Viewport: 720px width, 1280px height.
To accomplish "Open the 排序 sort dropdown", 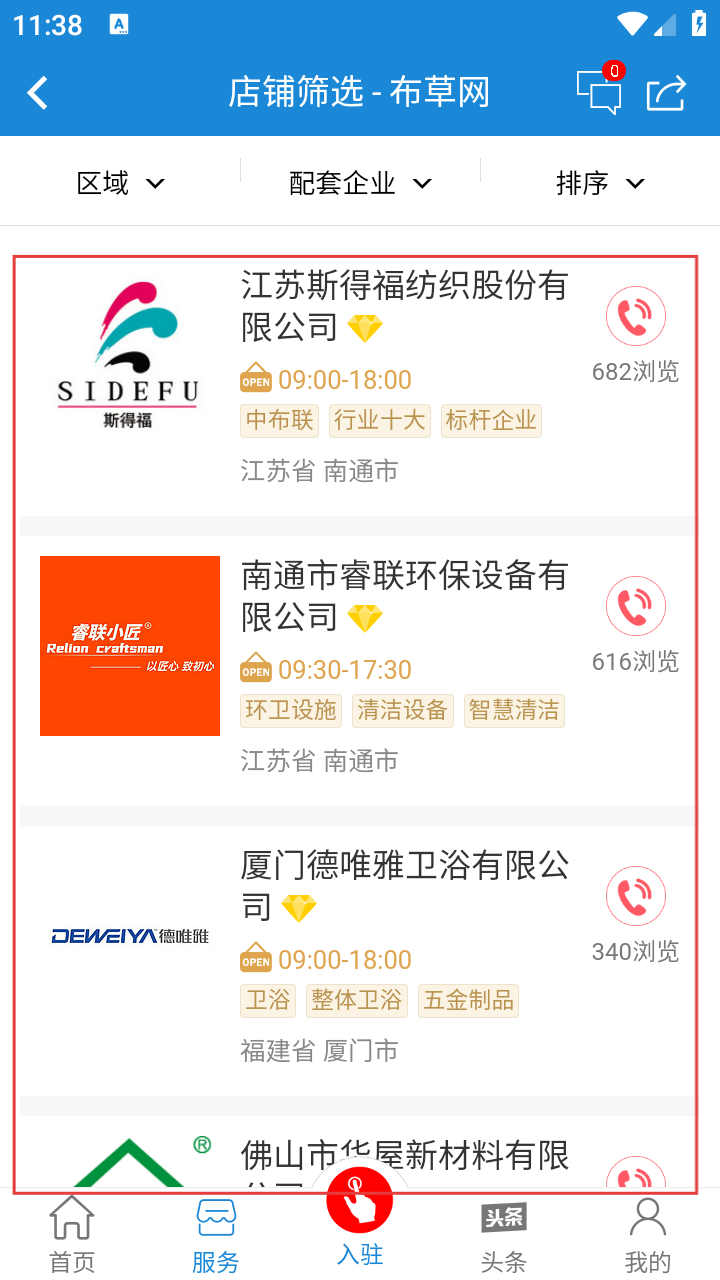I will click(x=600, y=183).
